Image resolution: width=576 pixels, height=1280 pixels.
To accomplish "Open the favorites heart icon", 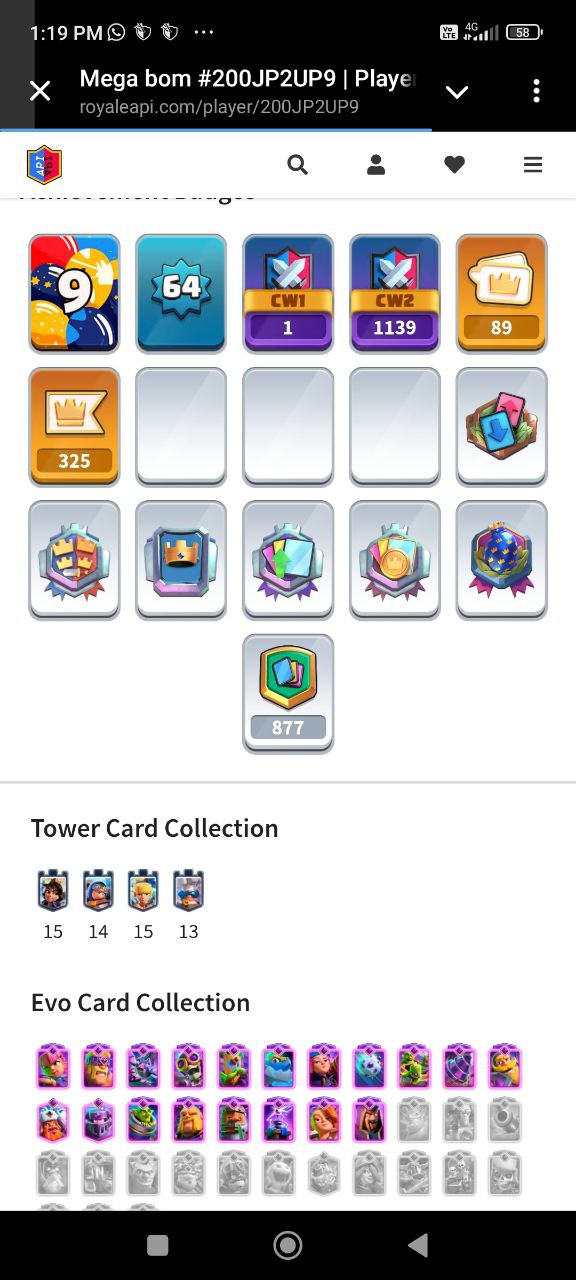I will [x=455, y=165].
